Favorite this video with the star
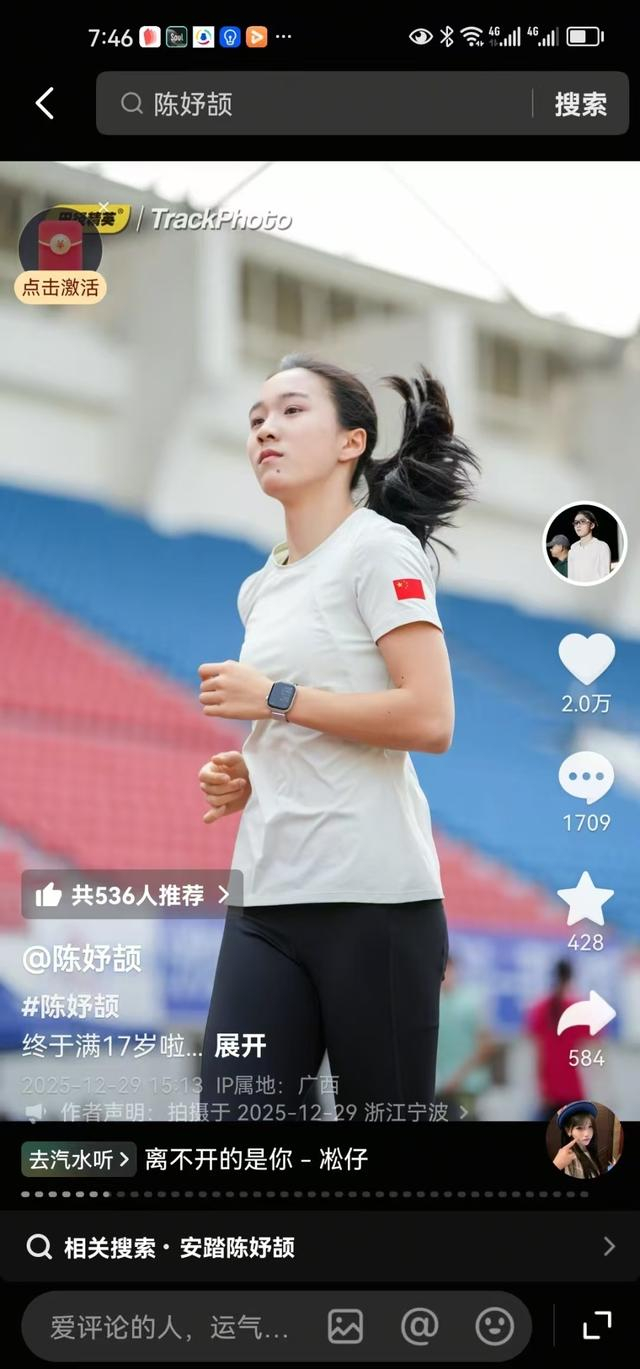 point(586,899)
